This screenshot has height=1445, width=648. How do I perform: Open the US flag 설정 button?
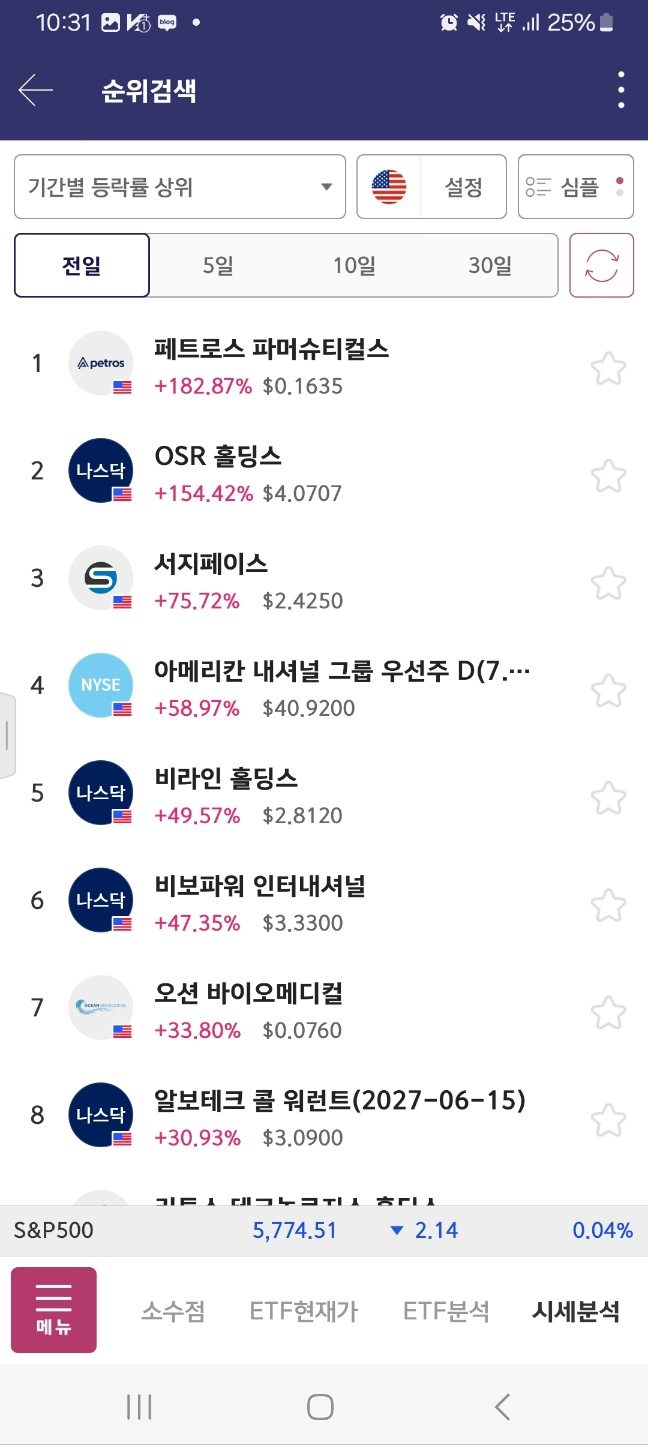click(432, 187)
